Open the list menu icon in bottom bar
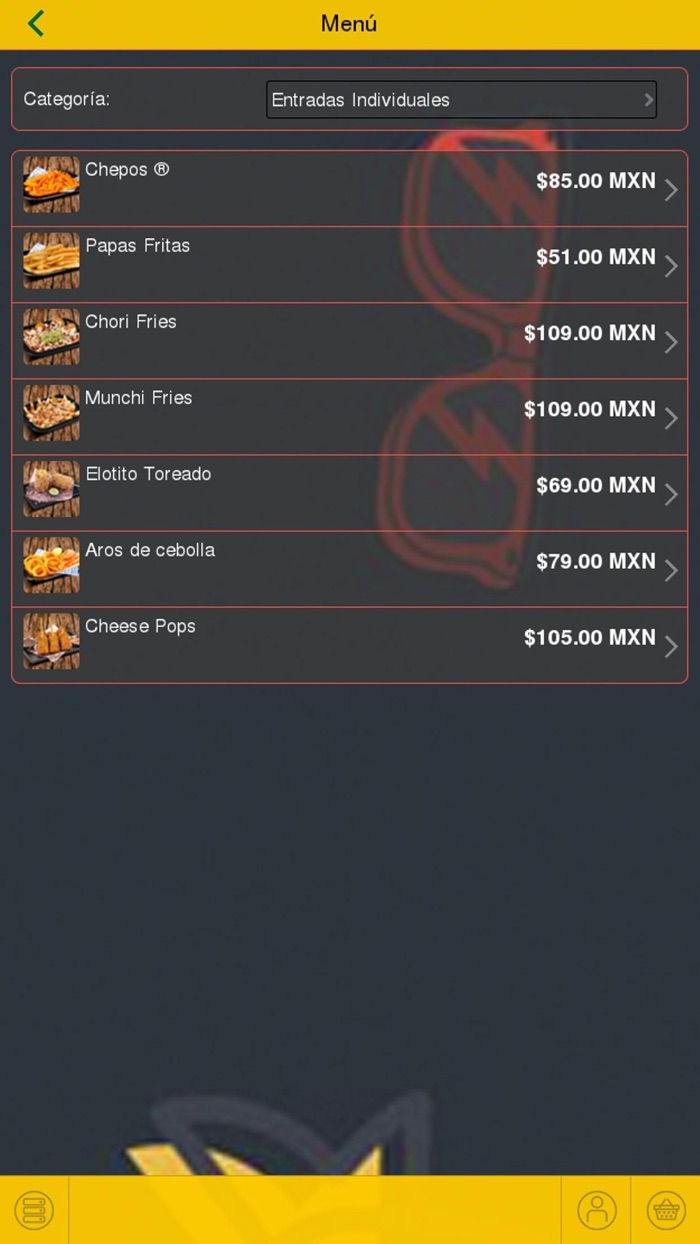Image resolution: width=700 pixels, height=1244 pixels. (x=34, y=1210)
